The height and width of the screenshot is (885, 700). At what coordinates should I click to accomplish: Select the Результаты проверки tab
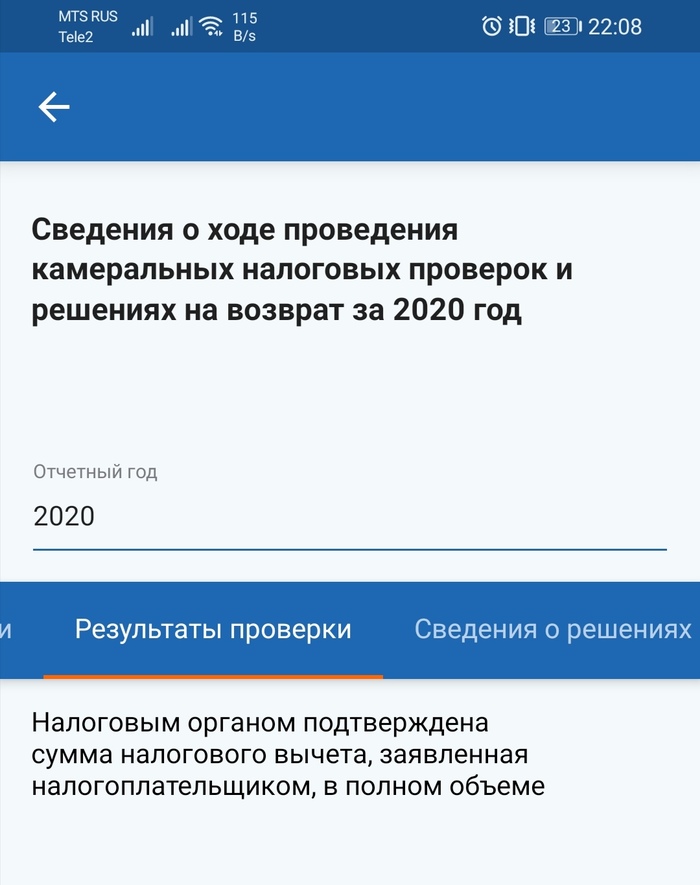(213, 630)
